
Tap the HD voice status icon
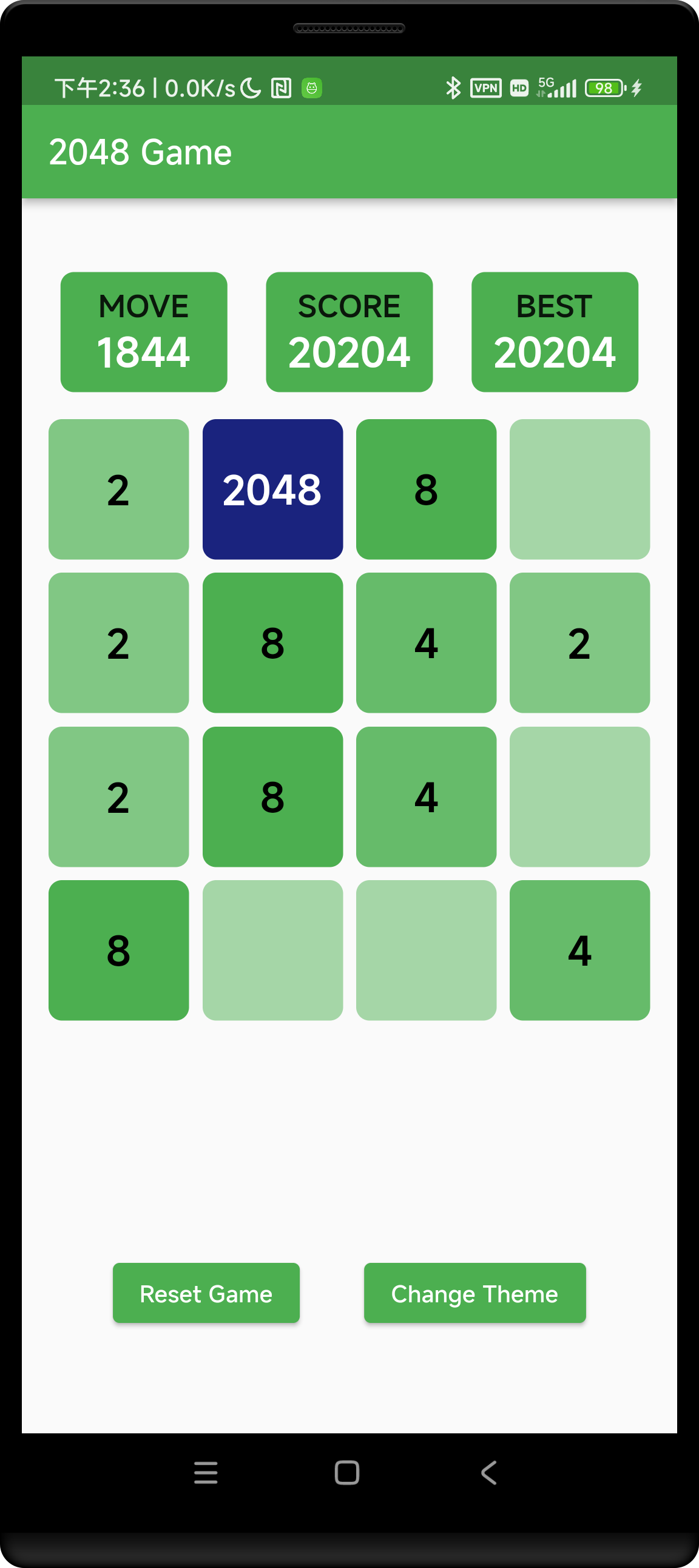click(x=518, y=89)
